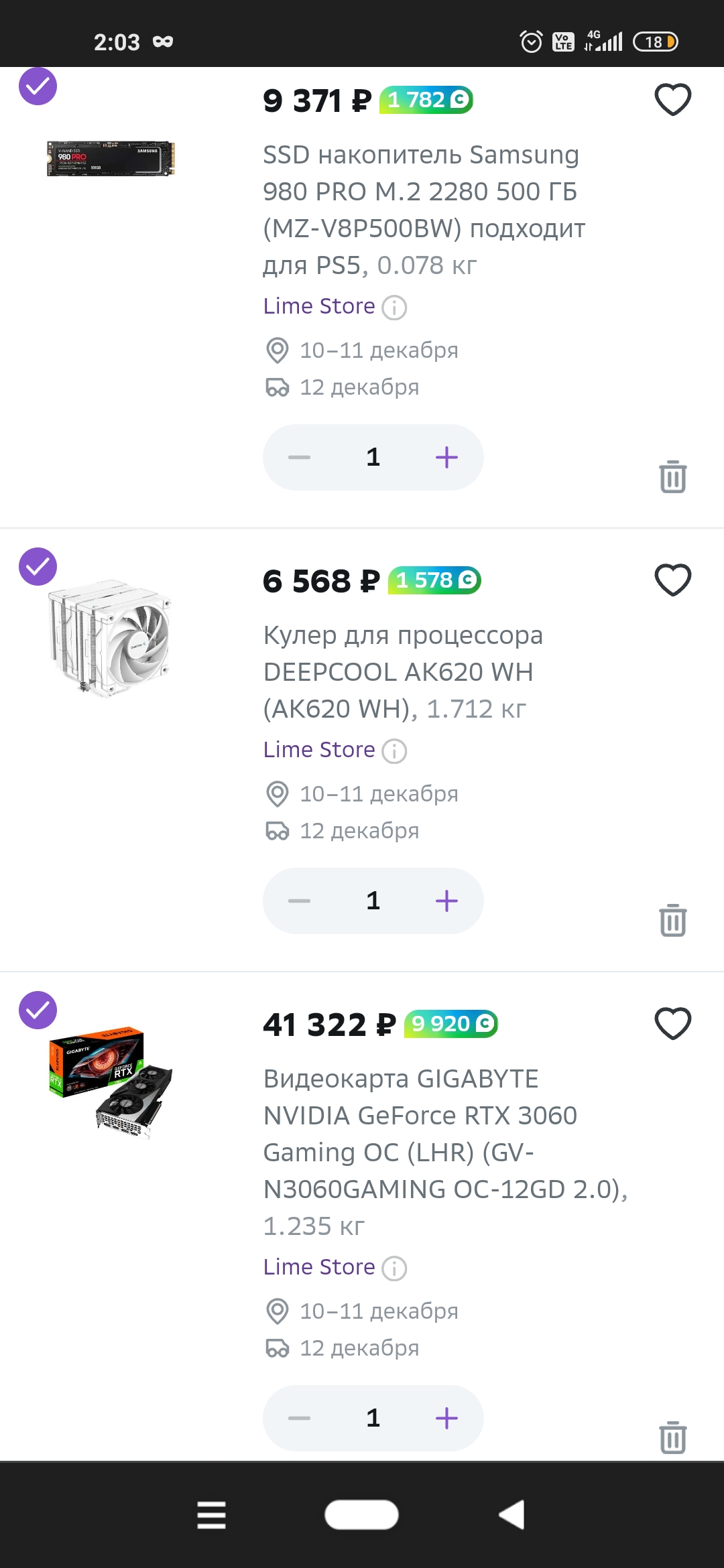Remove DEEPCOOL AK620 cooler from cart
The height and width of the screenshot is (1568, 724).
[672, 920]
